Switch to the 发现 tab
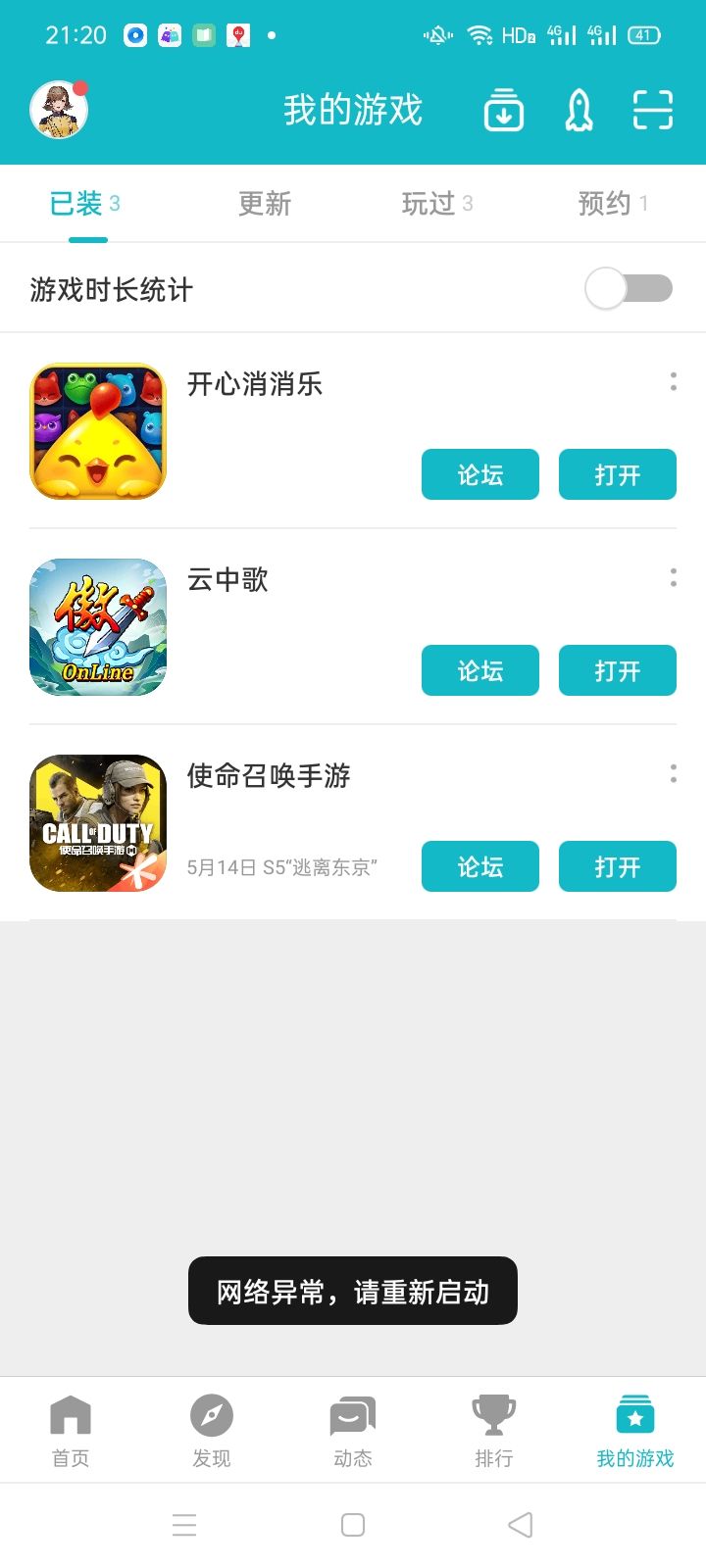The height and width of the screenshot is (1568, 706). pyautogui.click(x=212, y=1431)
